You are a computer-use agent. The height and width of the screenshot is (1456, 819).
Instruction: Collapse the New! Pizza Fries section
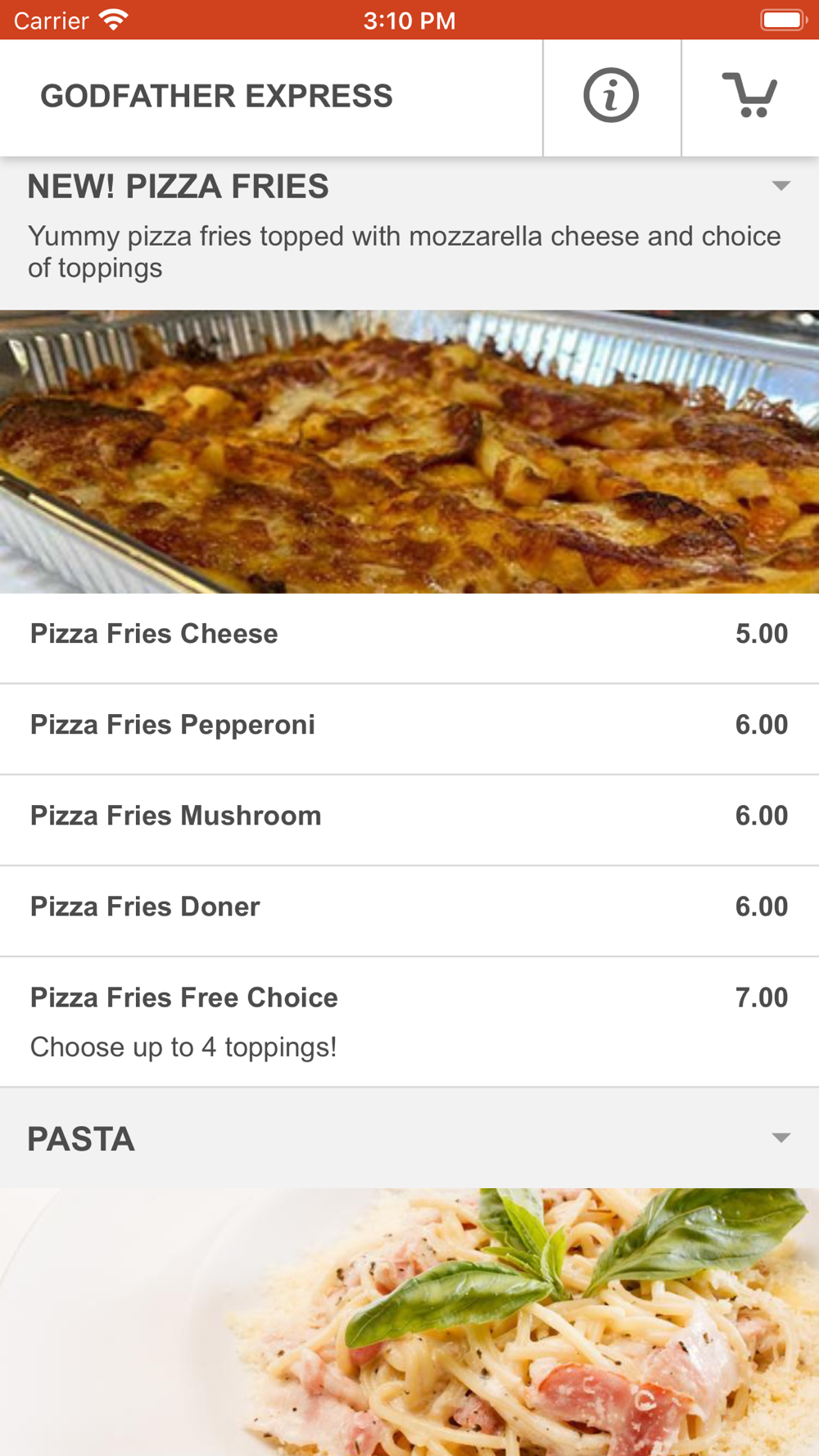[x=781, y=187]
